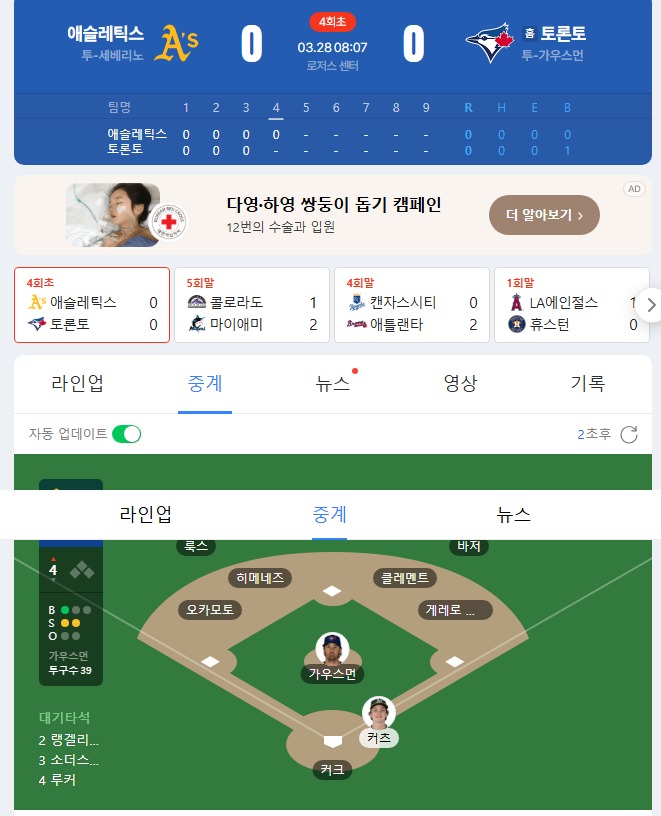Open the 라인업 tab in sticky bar

tap(146, 515)
